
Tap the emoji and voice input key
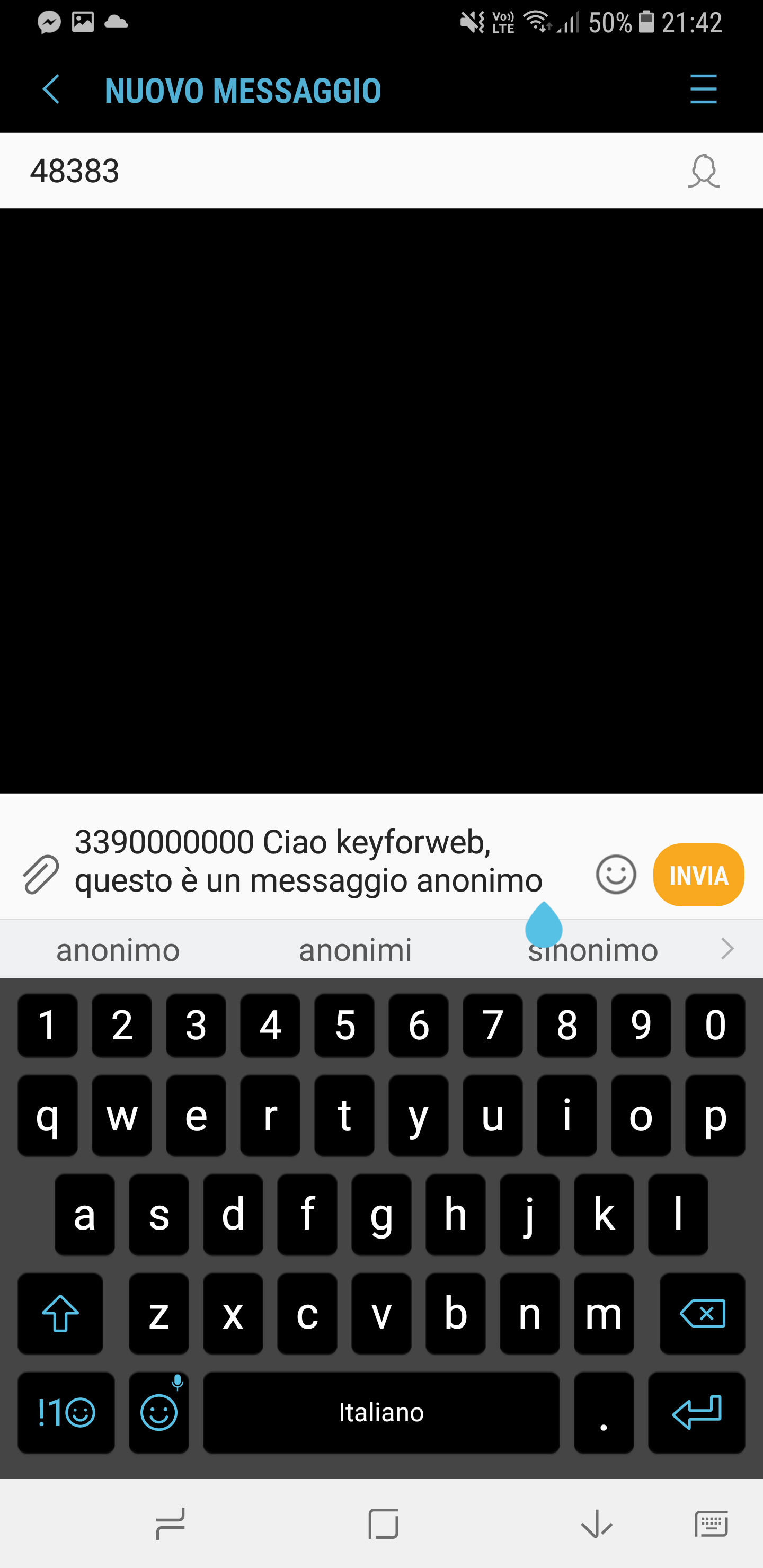pos(159,1412)
